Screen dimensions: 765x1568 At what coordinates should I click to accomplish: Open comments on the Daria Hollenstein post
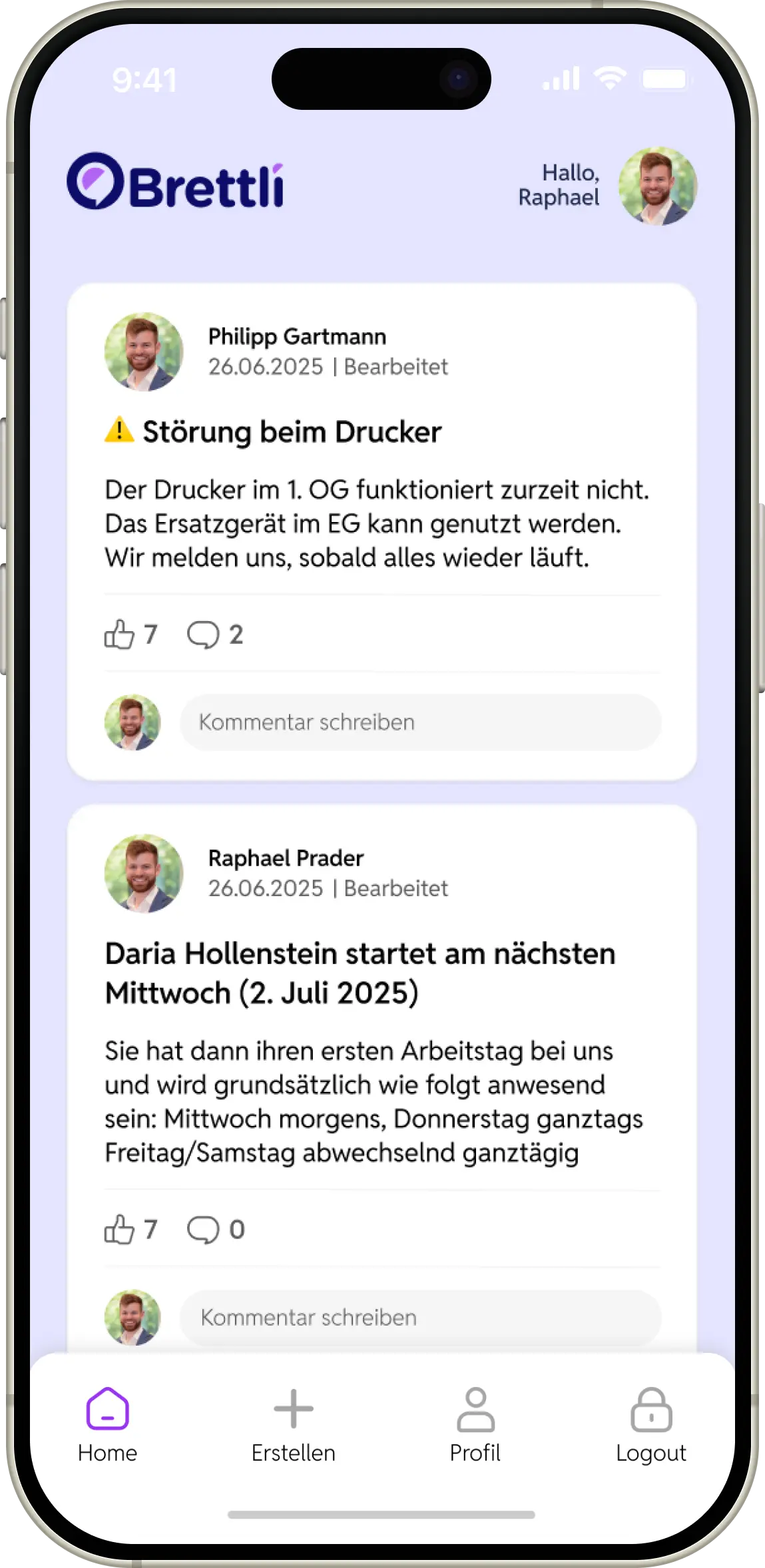pos(203,1229)
